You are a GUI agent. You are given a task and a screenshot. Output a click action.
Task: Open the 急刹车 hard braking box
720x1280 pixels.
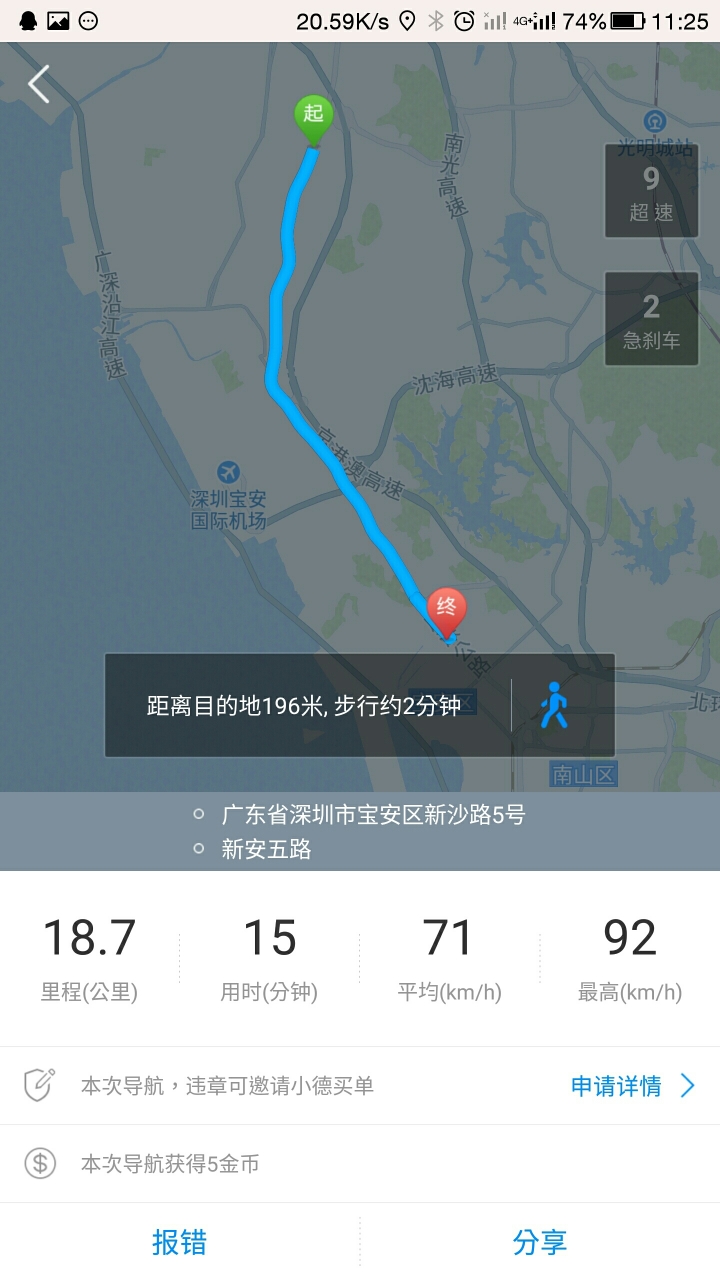tap(651, 320)
